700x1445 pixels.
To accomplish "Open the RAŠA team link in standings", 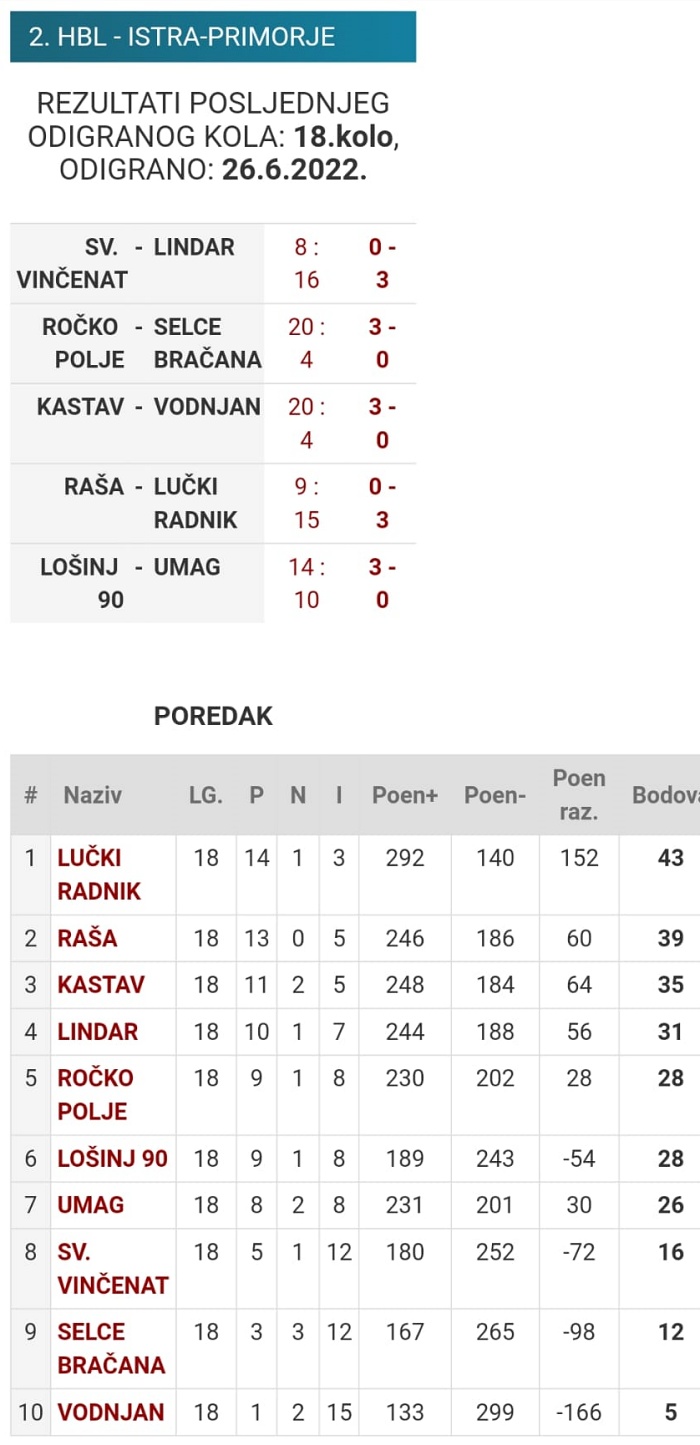I will 87,938.
